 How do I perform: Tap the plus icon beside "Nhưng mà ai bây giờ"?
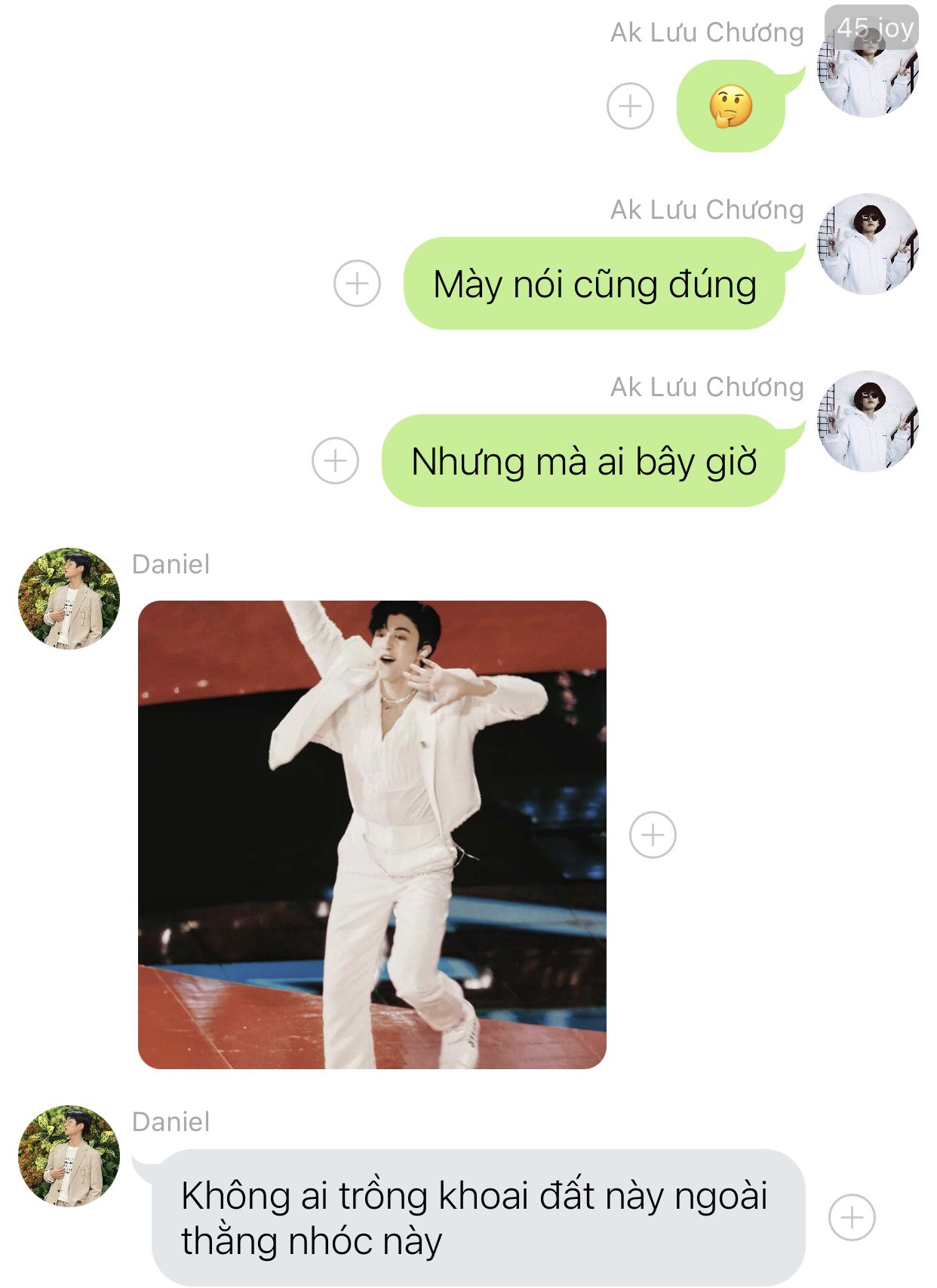pos(335,460)
